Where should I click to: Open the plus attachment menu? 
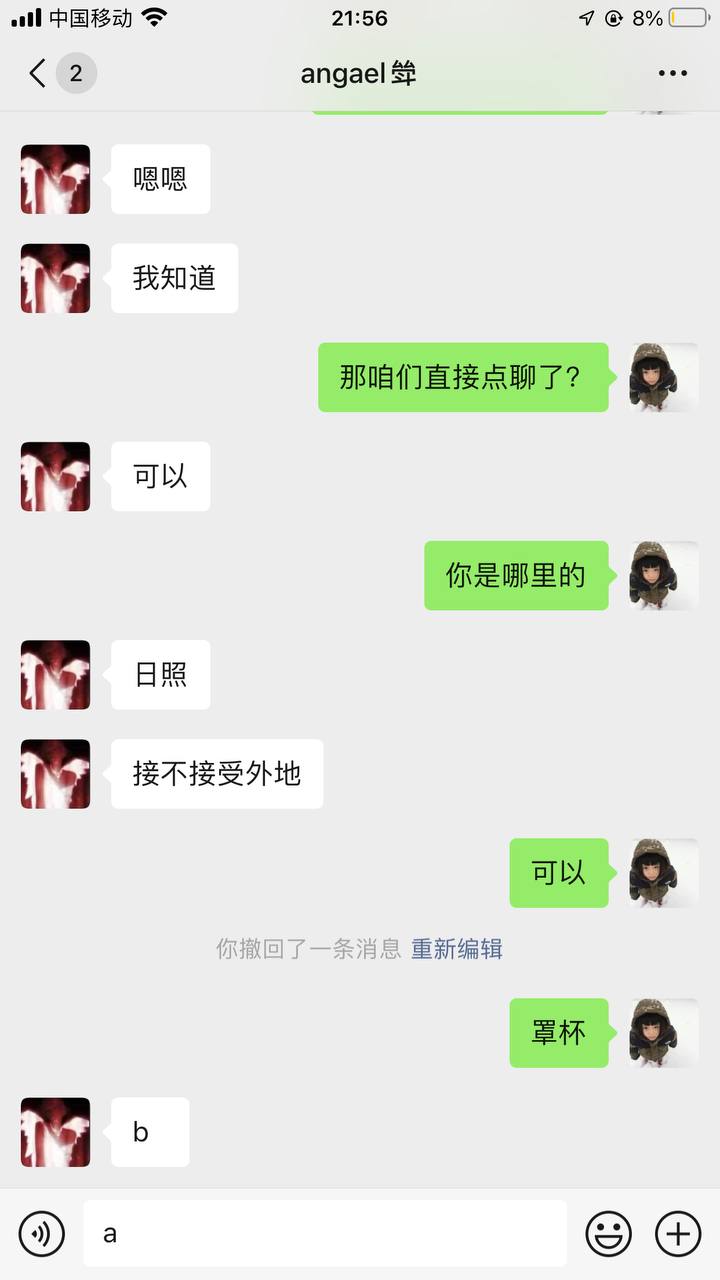click(x=677, y=1233)
